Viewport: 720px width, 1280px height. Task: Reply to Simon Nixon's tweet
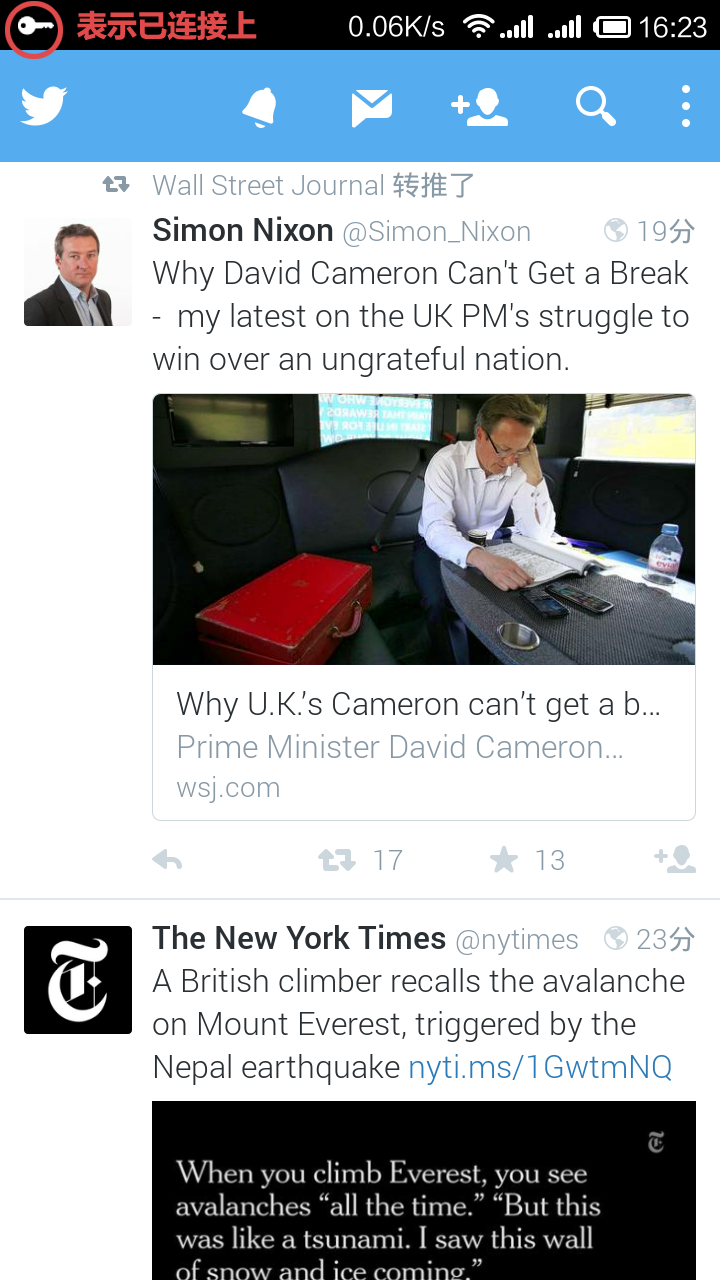(x=167, y=860)
